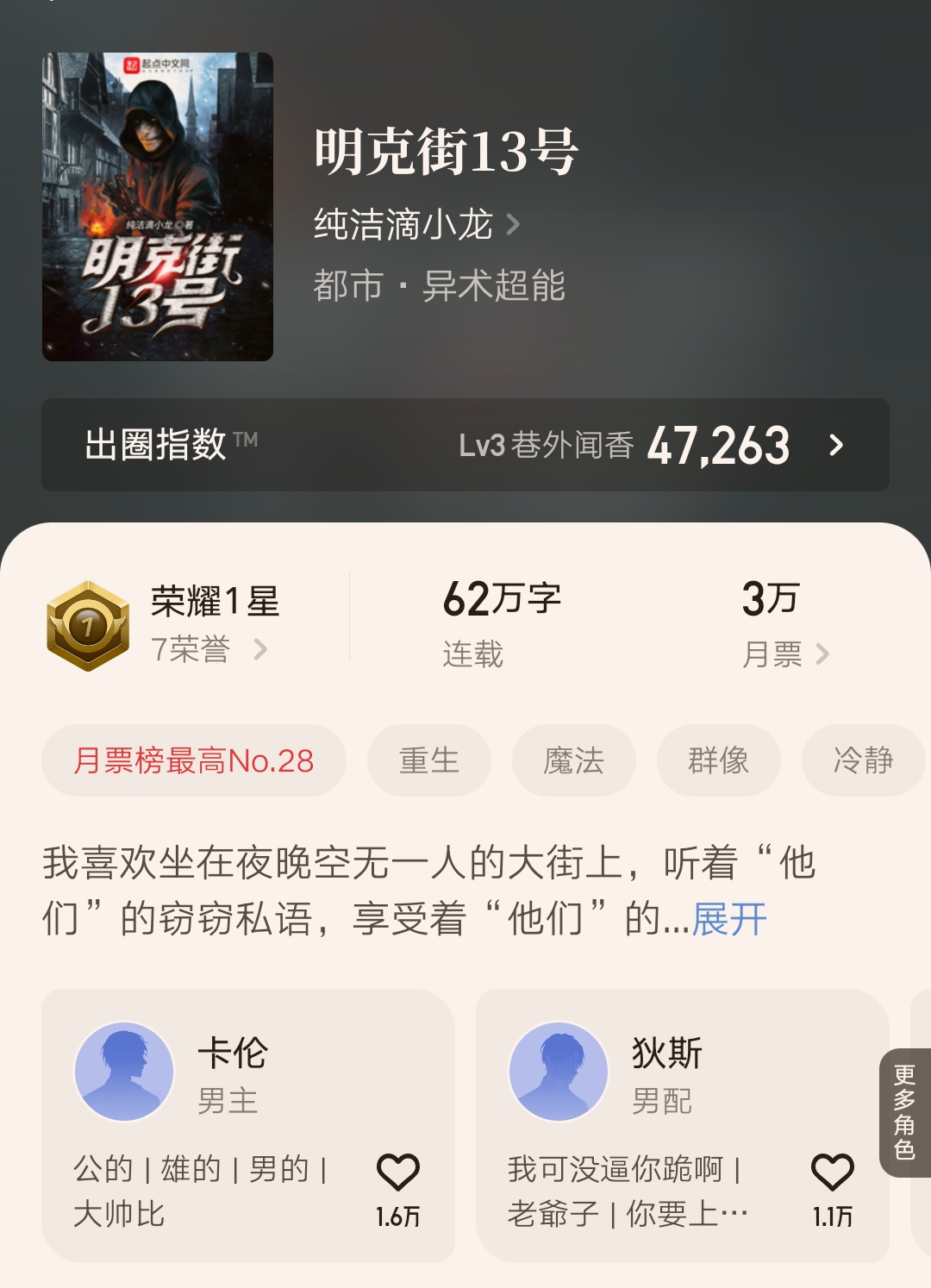Click the 起点中文网 logo on the cover

click(155, 65)
